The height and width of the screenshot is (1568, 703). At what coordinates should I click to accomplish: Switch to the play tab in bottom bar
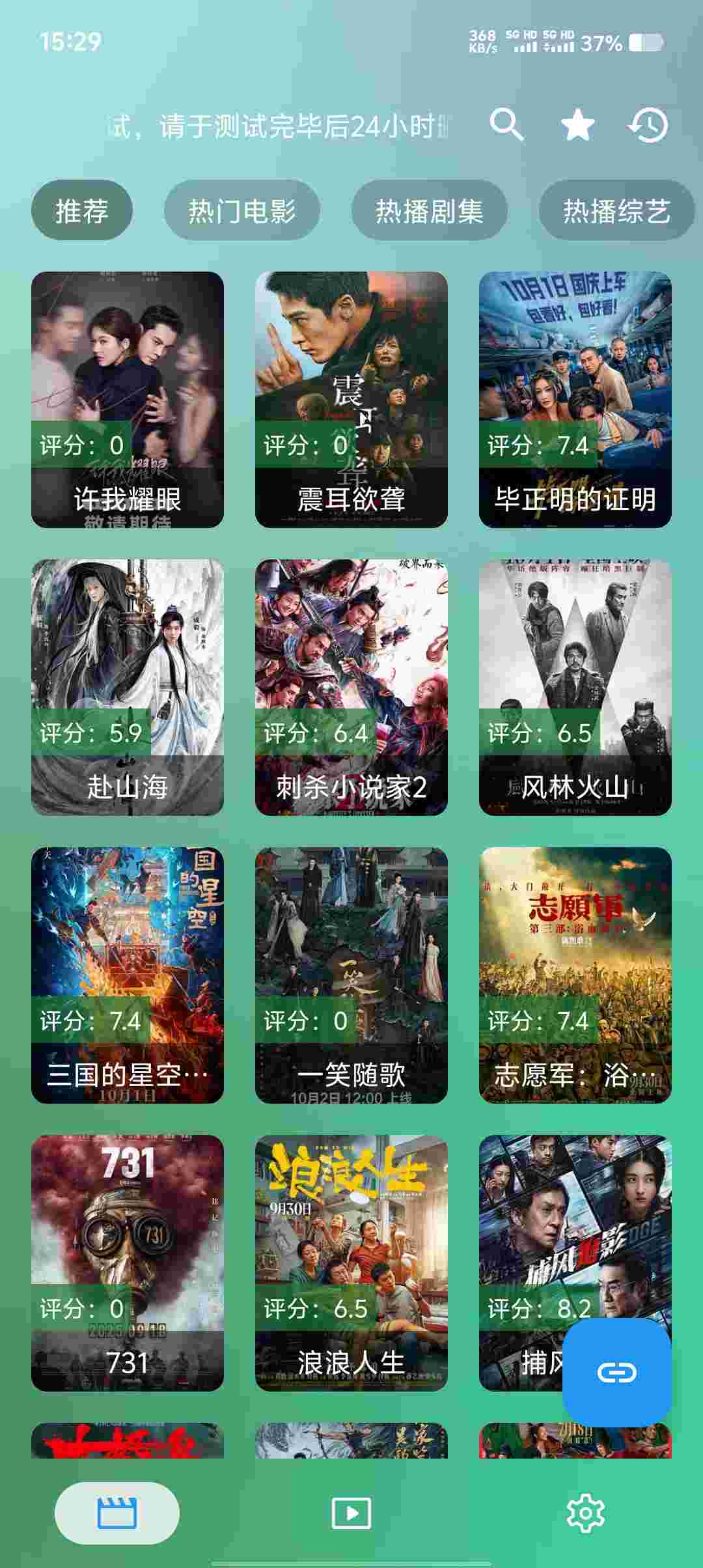tap(351, 1513)
